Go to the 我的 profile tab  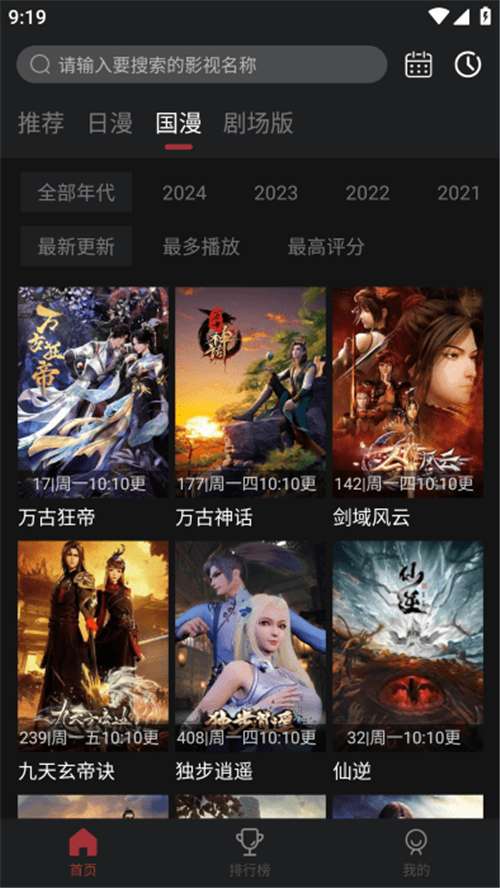tap(416, 852)
